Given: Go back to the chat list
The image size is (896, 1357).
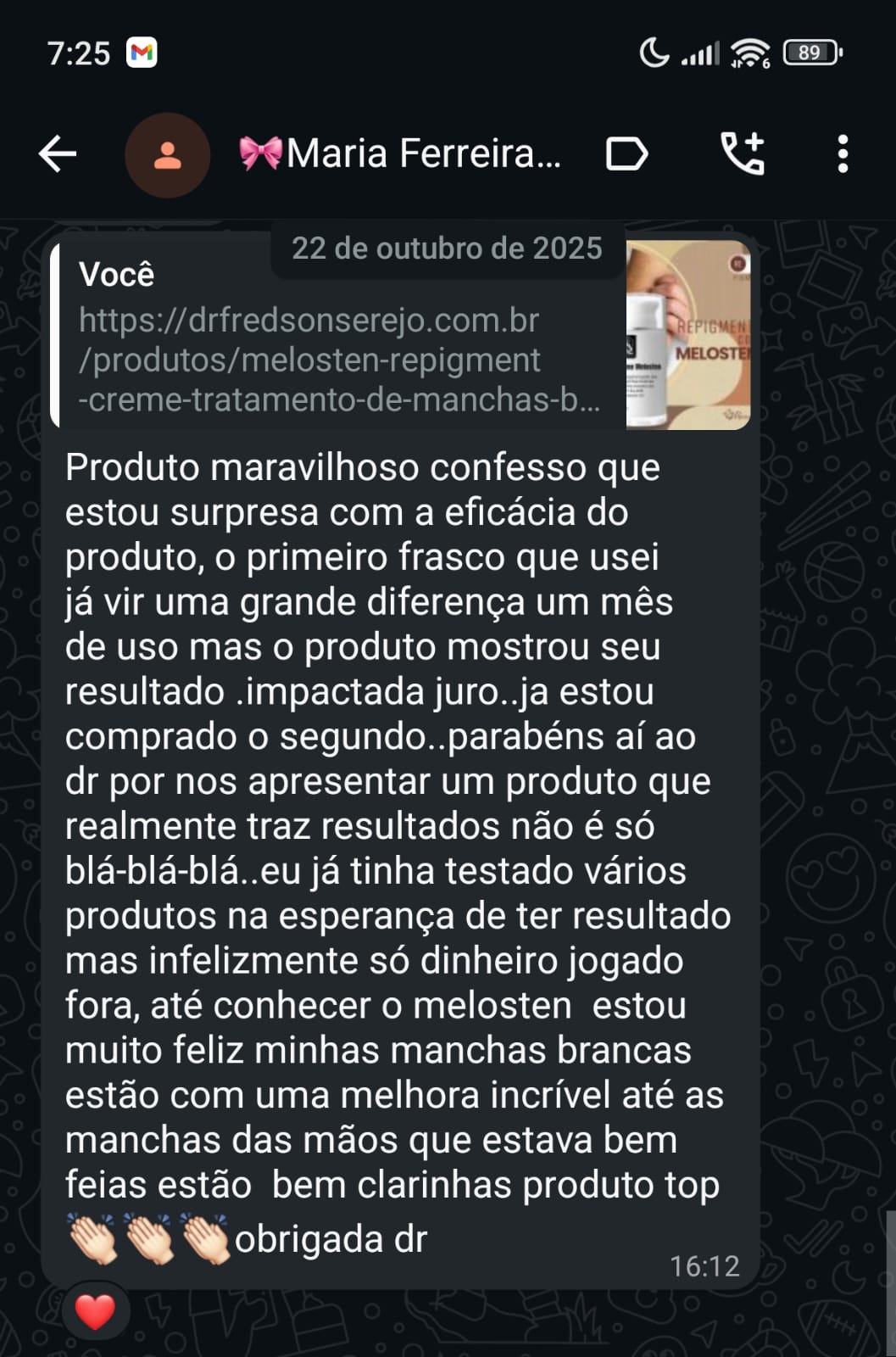Looking at the screenshot, I should tap(58, 154).
